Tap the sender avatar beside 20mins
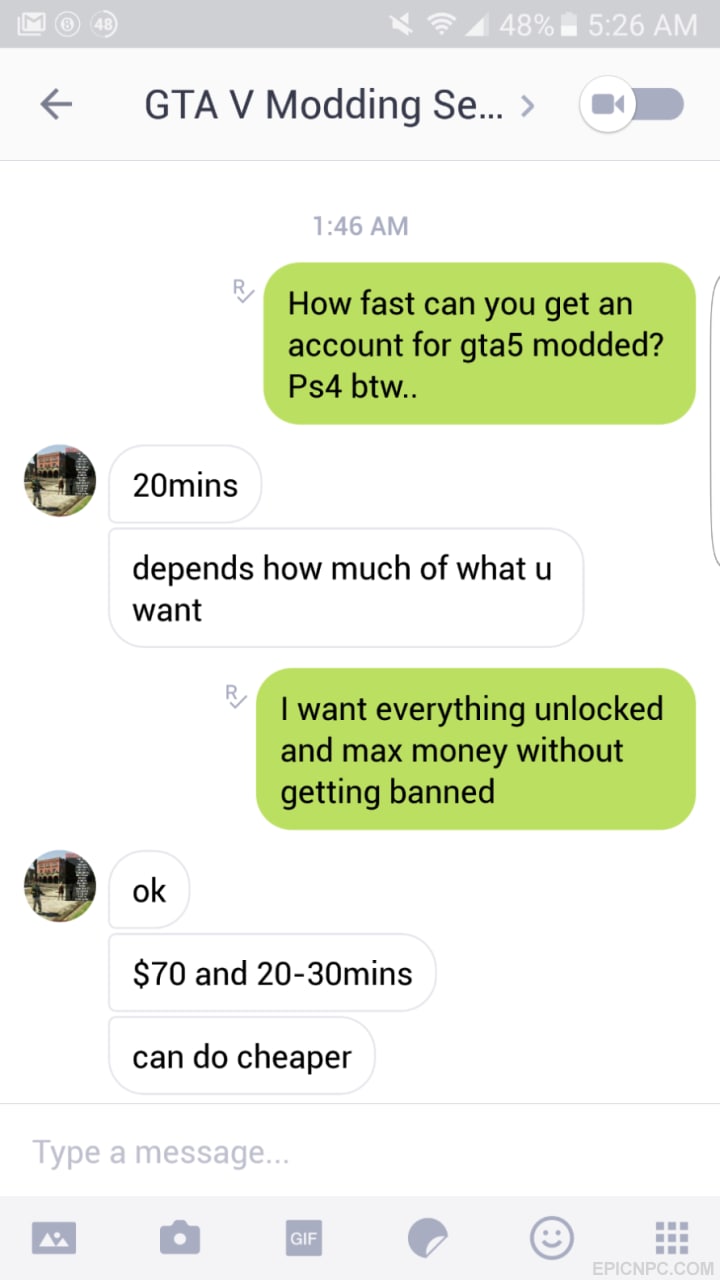 (60, 481)
